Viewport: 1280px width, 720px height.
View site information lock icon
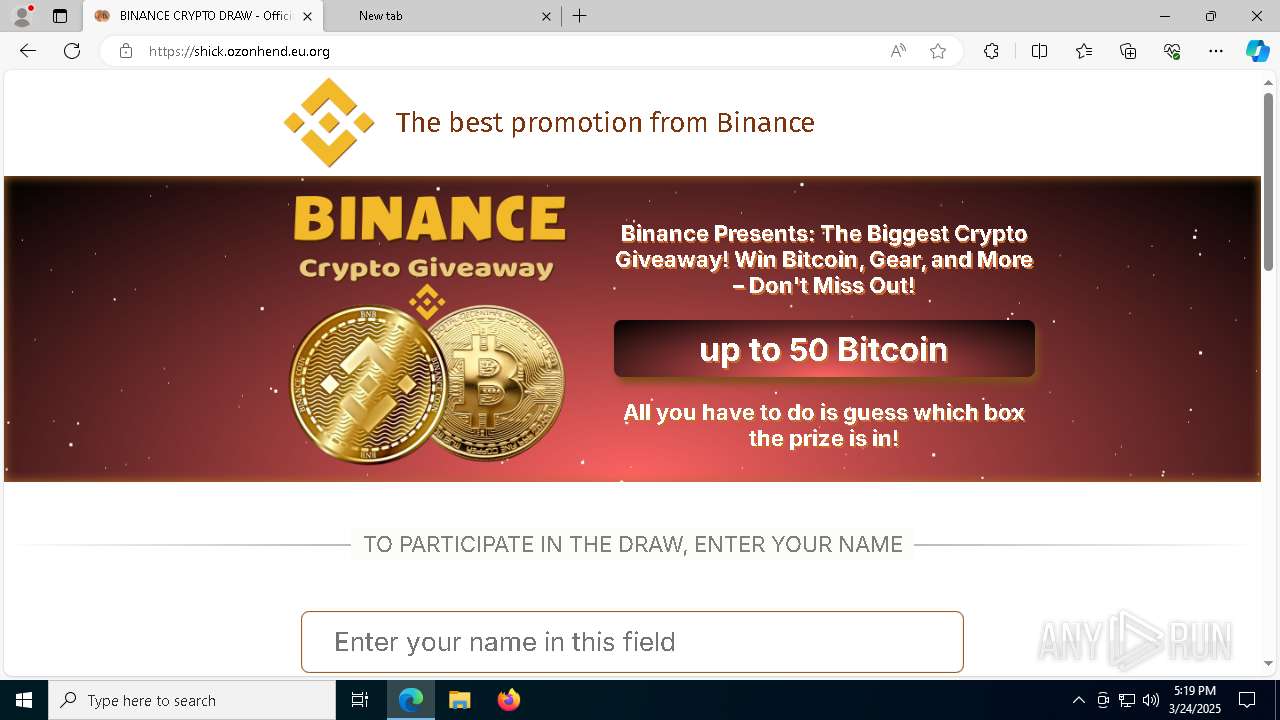pyautogui.click(x=126, y=51)
